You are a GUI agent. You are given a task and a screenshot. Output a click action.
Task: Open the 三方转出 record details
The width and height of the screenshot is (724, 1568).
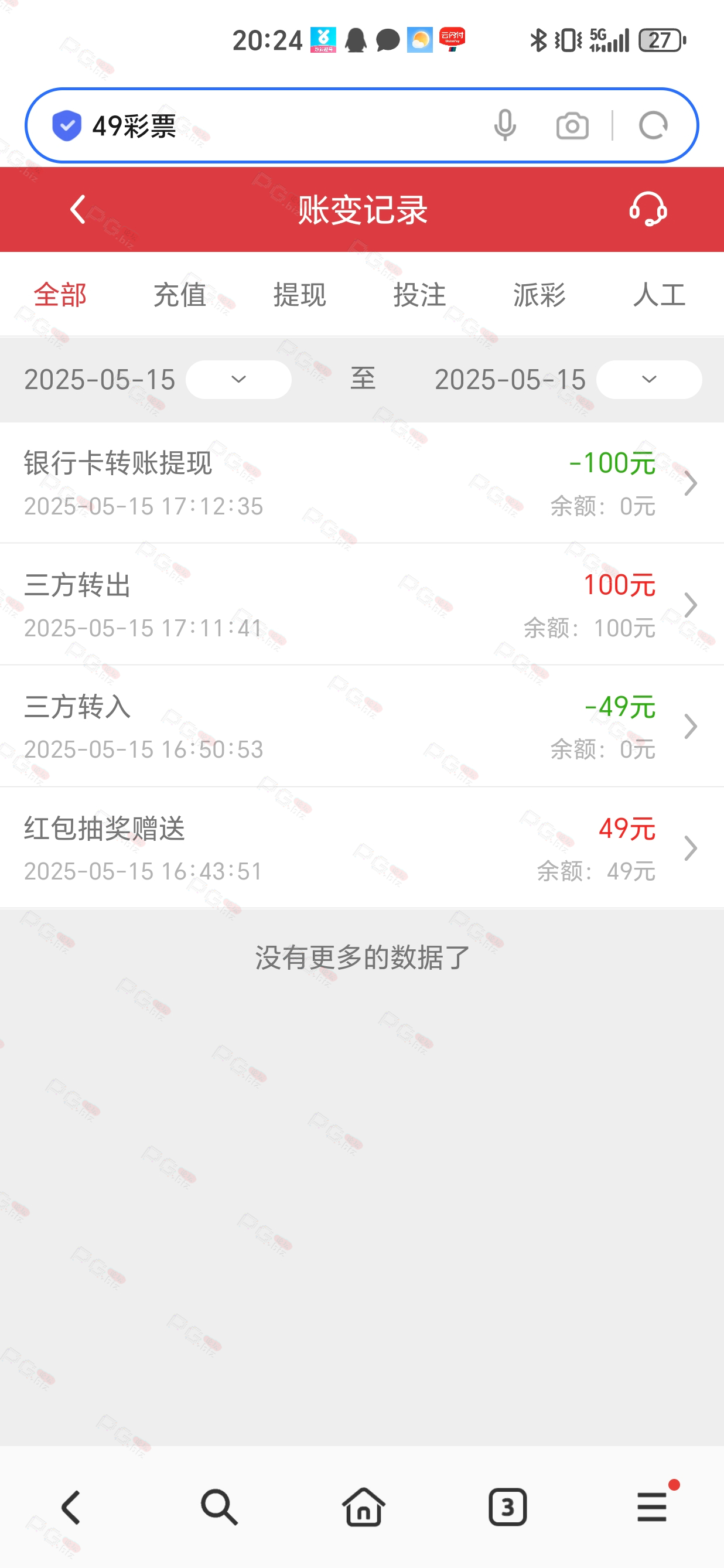click(362, 605)
